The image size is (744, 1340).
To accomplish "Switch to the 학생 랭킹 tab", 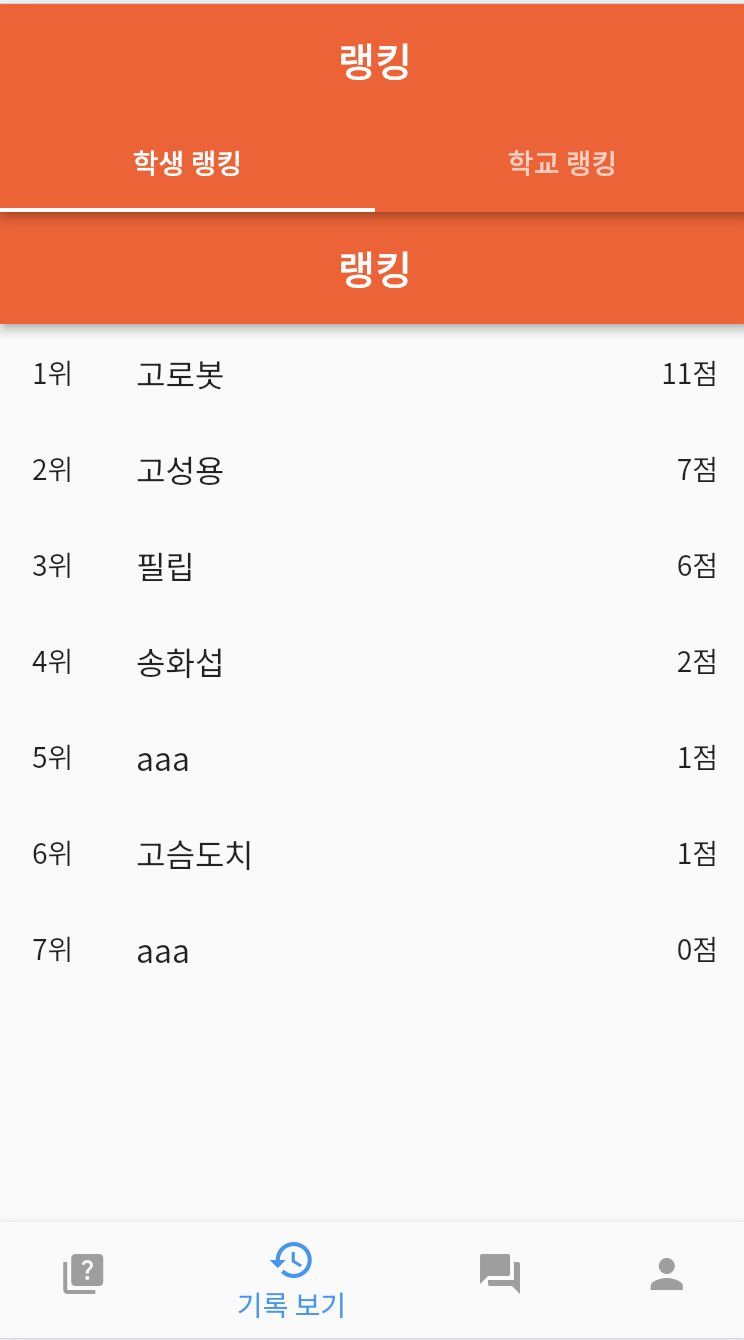I will pos(187,163).
